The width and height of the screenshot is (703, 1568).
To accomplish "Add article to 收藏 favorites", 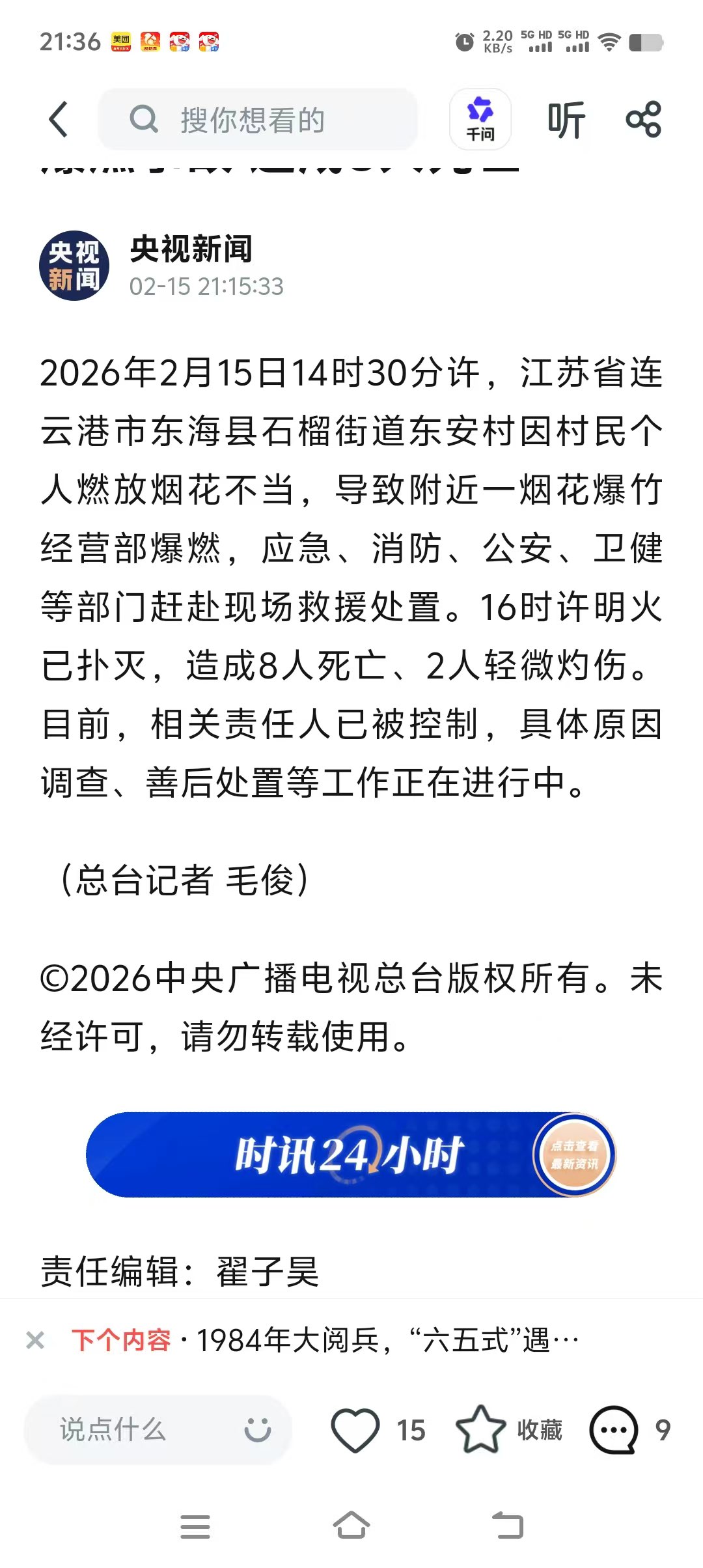I will pos(482,1430).
